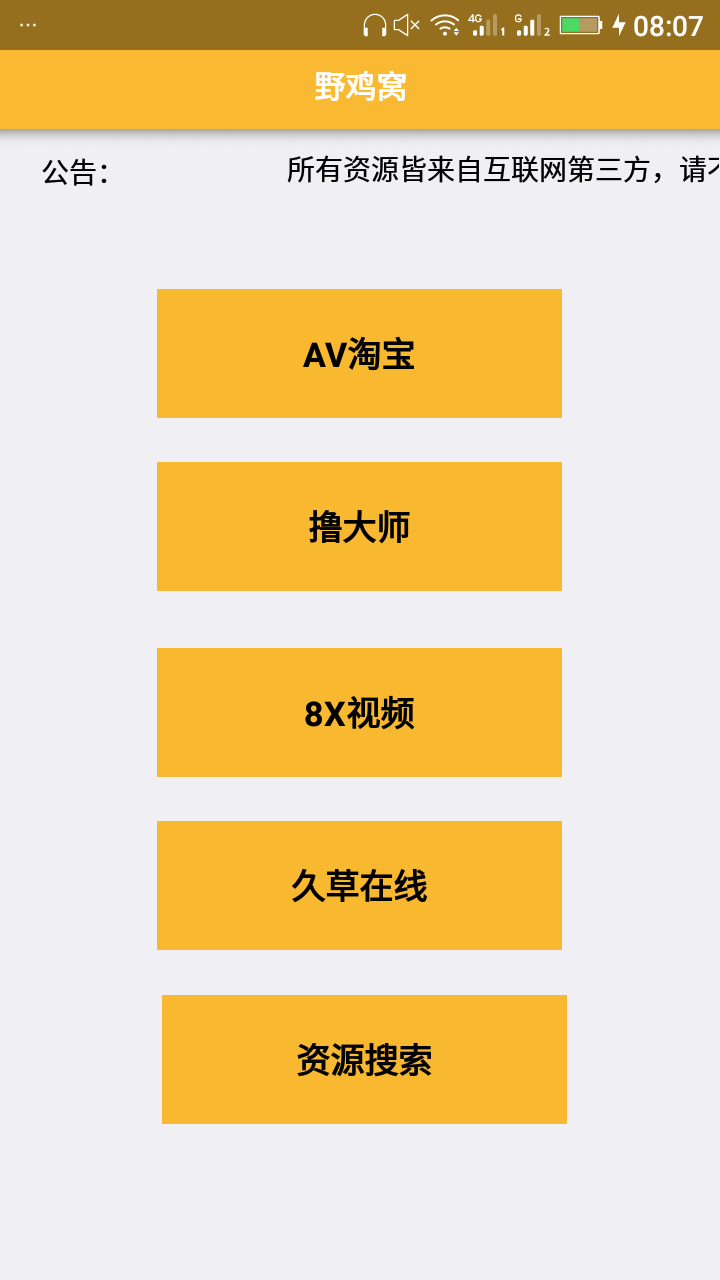Tap the AV淘宝 button

click(x=359, y=353)
